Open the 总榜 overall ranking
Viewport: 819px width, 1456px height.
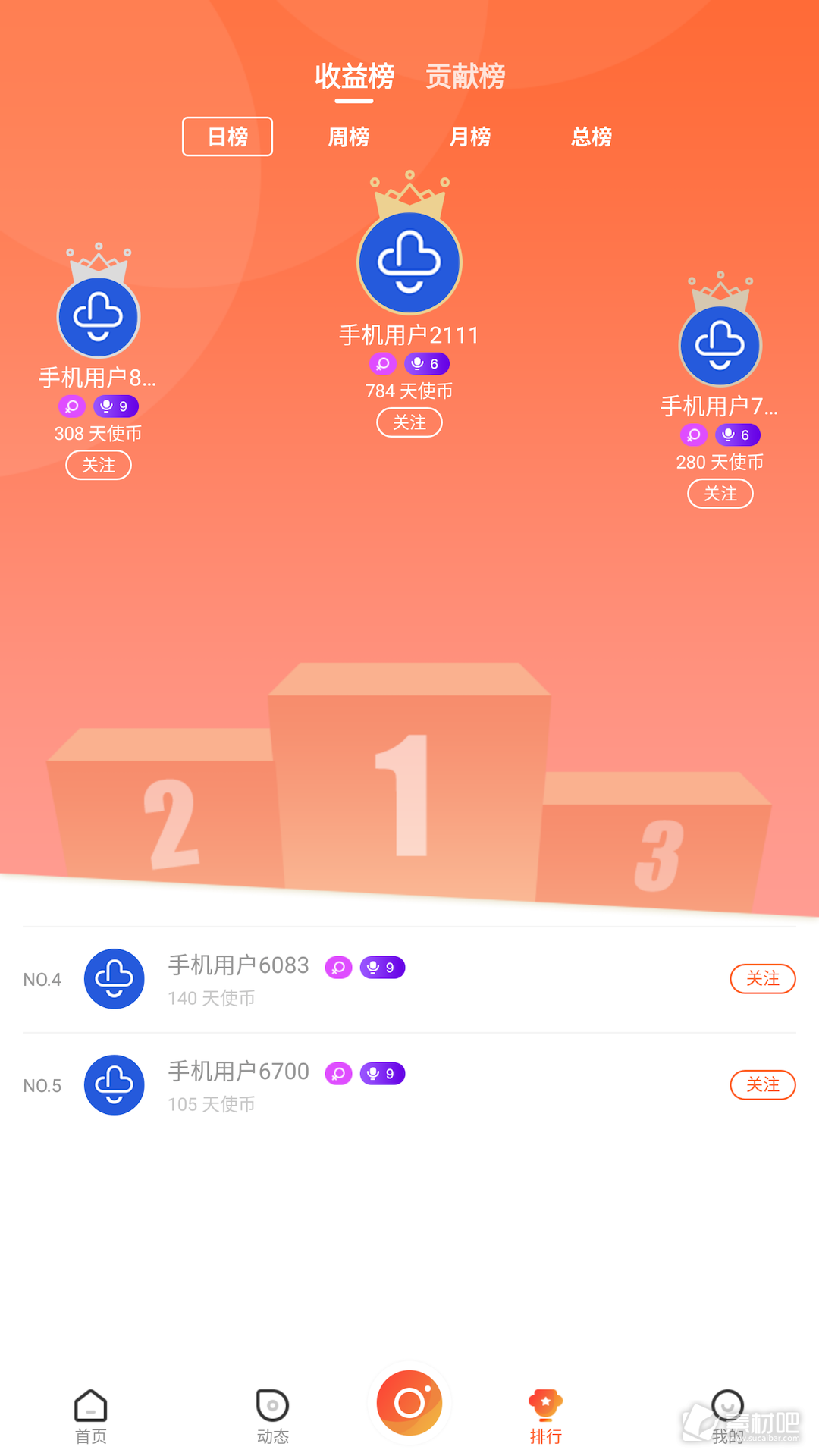(591, 136)
